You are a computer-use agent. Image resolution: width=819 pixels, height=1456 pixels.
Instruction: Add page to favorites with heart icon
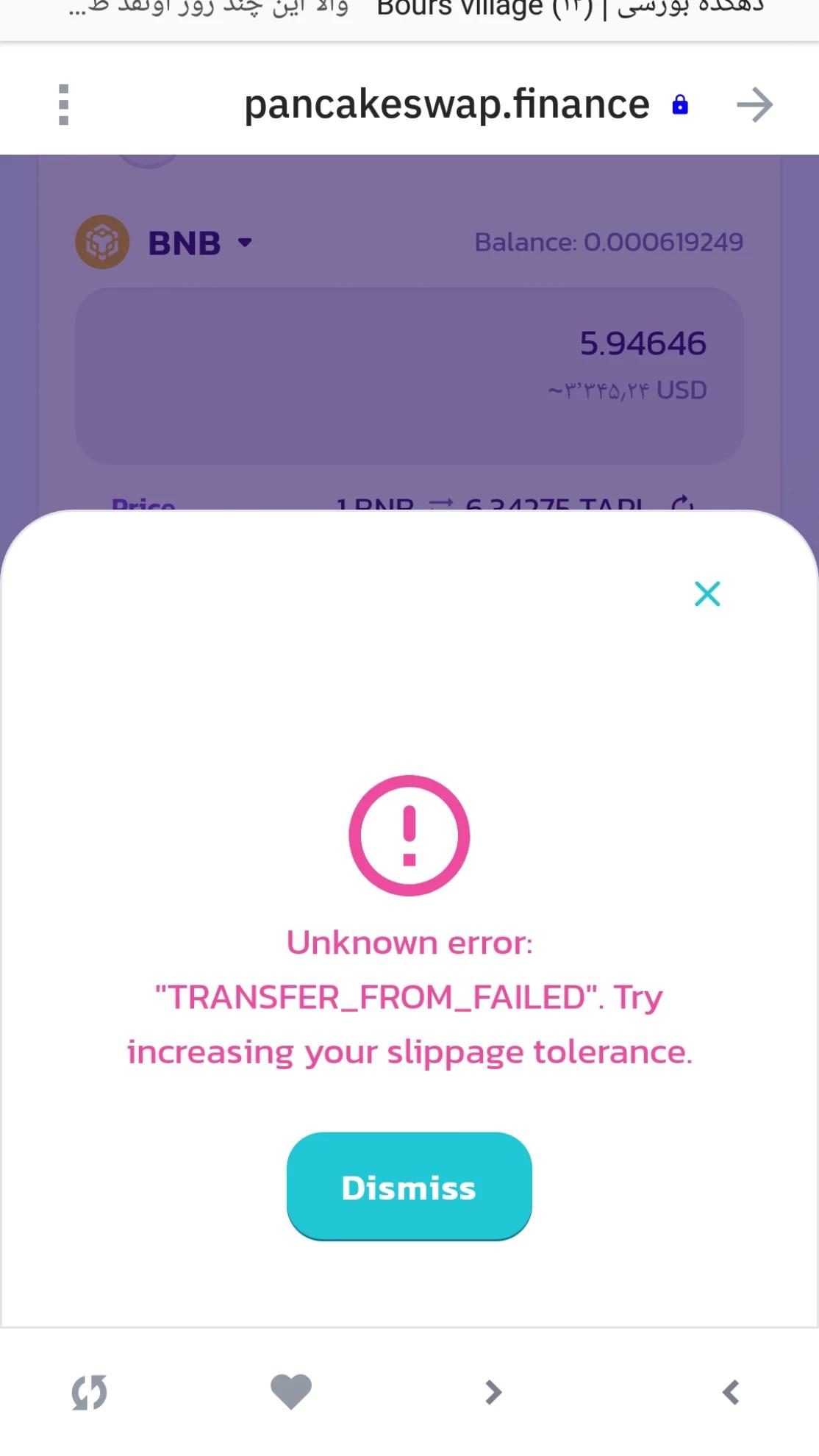(291, 1391)
